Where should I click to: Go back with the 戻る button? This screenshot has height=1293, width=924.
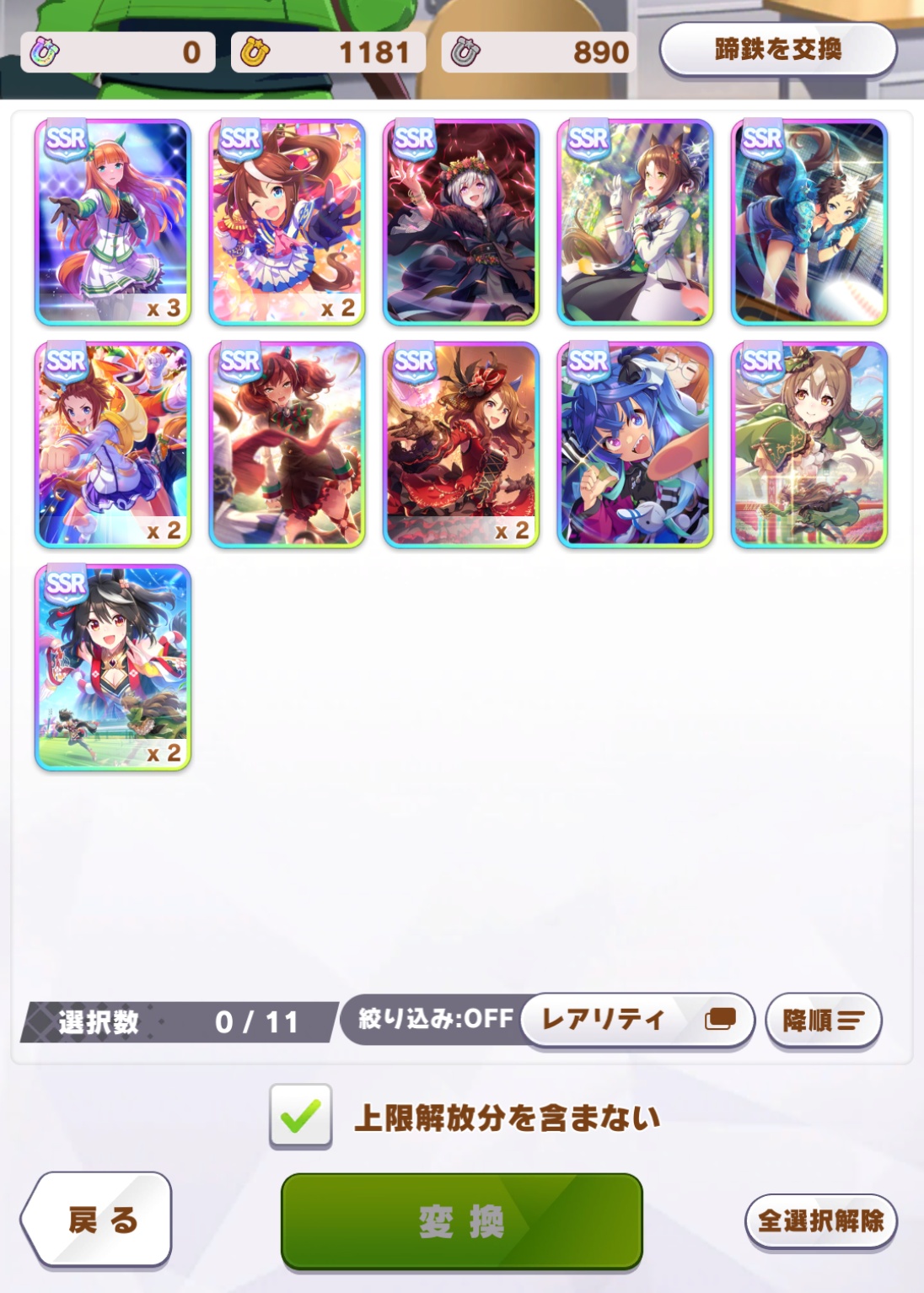[99, 1220]
